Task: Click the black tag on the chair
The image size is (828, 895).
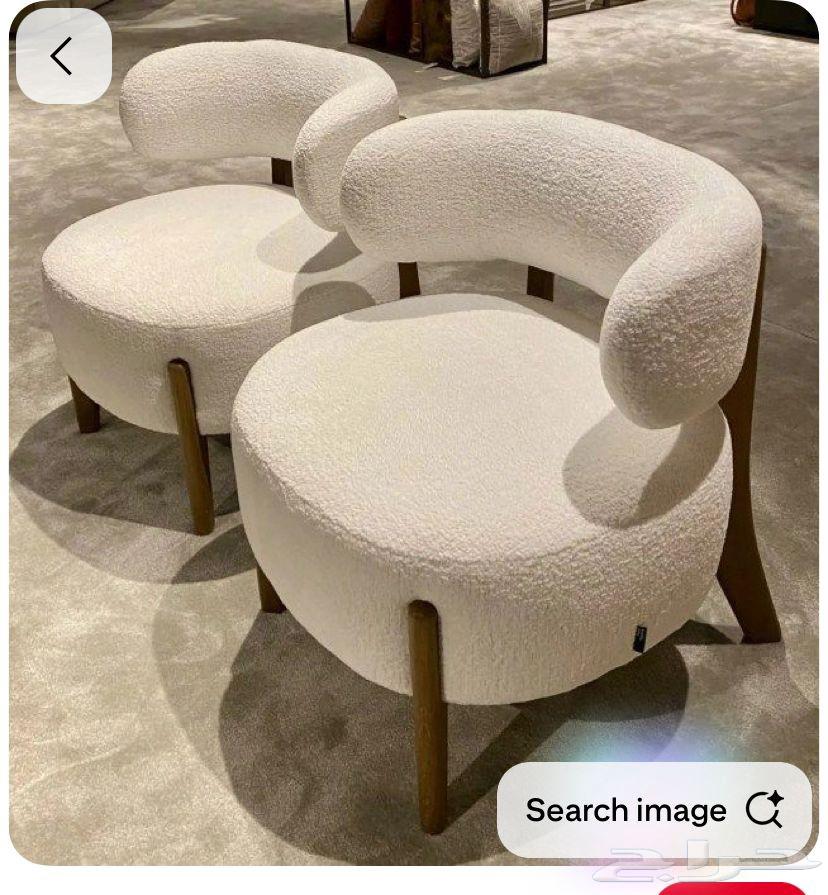Action: tap(641, 636)
